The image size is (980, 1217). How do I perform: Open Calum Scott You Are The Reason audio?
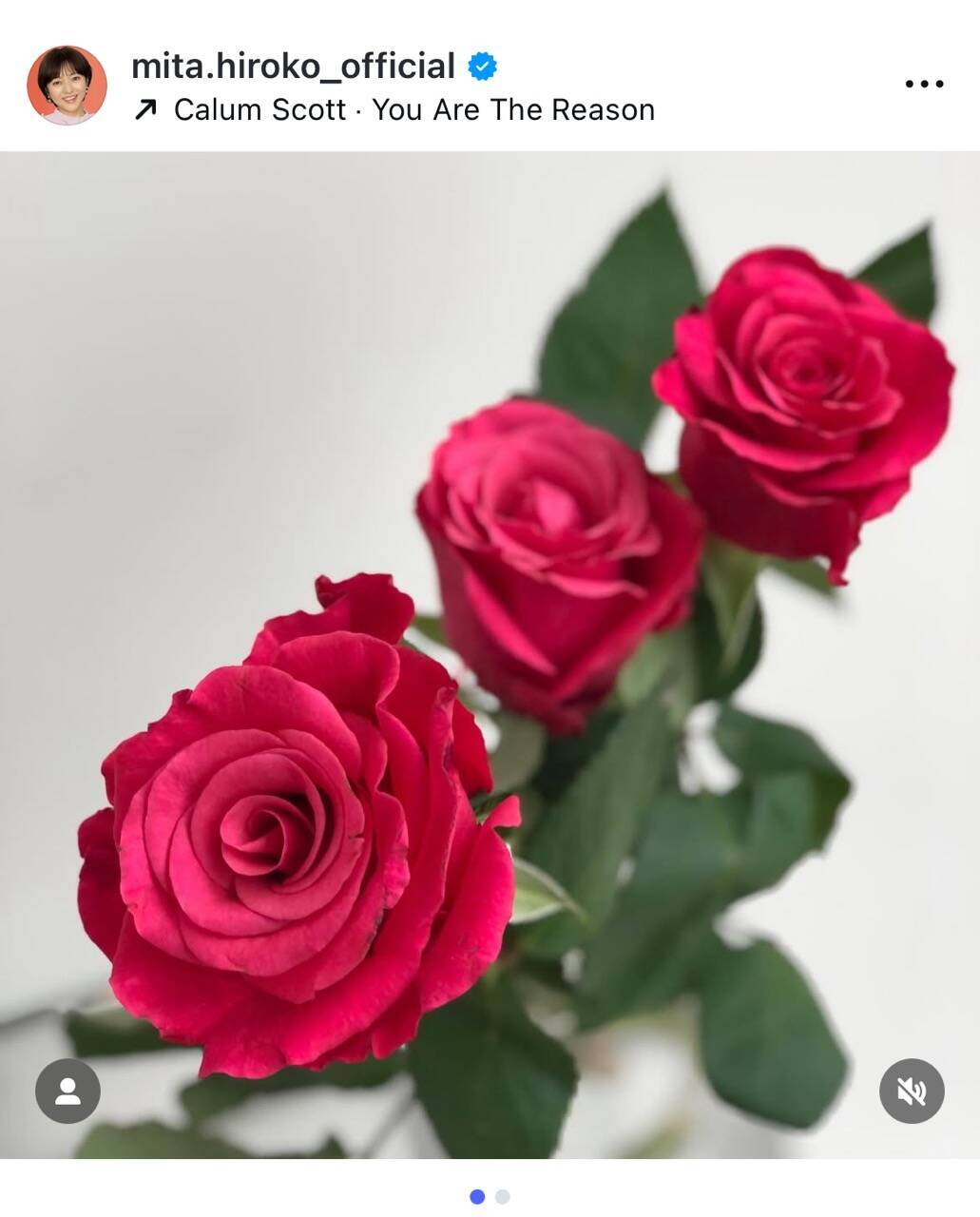click(413, 110)
